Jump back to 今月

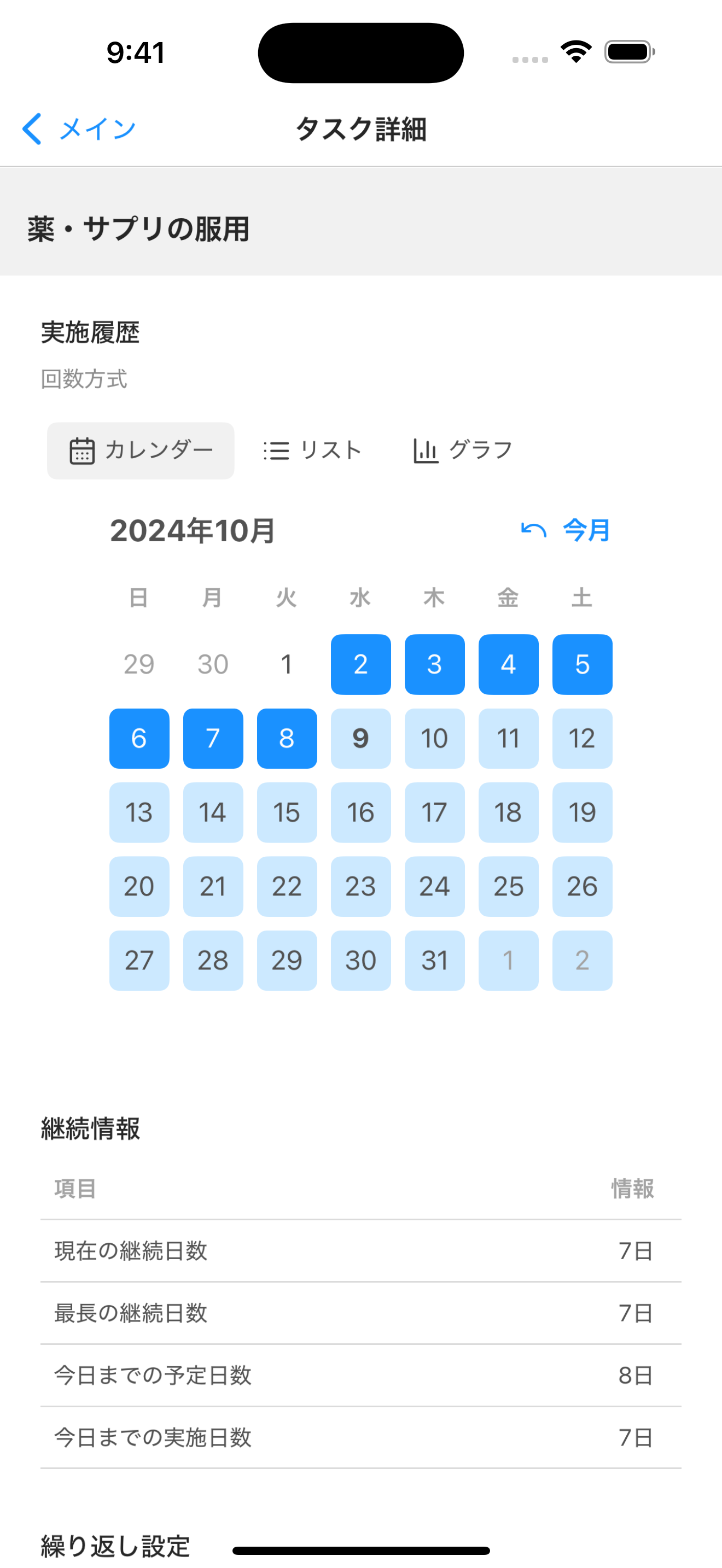(566, 530)
